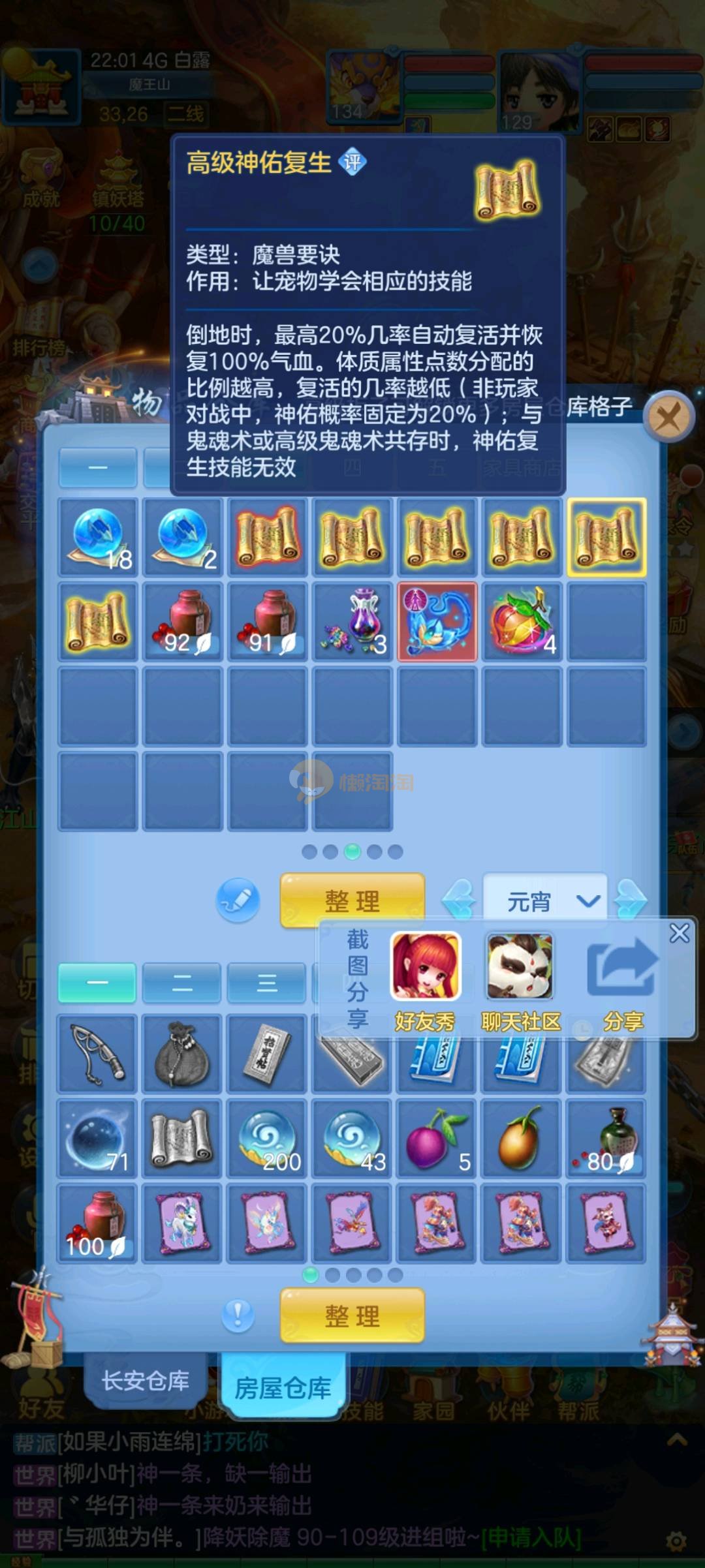Switch to bag page 二
This screenshot has width=705, height=1568.
pyautogui.click(x=182, y=983)
